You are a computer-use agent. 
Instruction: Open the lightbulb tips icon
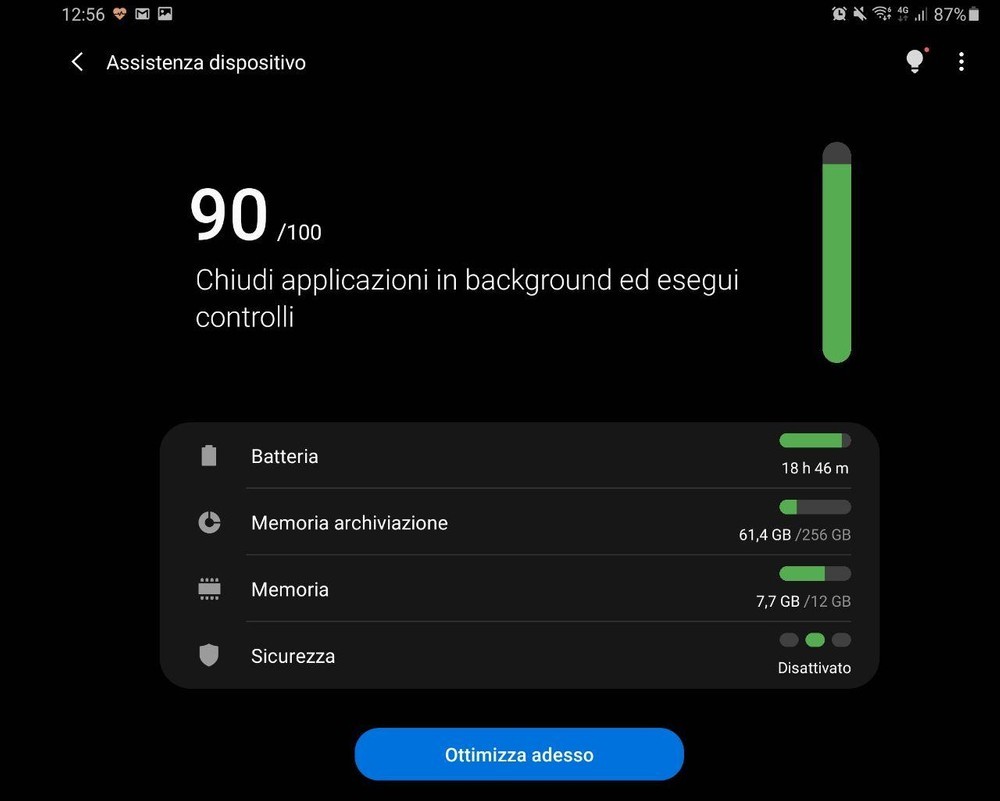[914, 62]
